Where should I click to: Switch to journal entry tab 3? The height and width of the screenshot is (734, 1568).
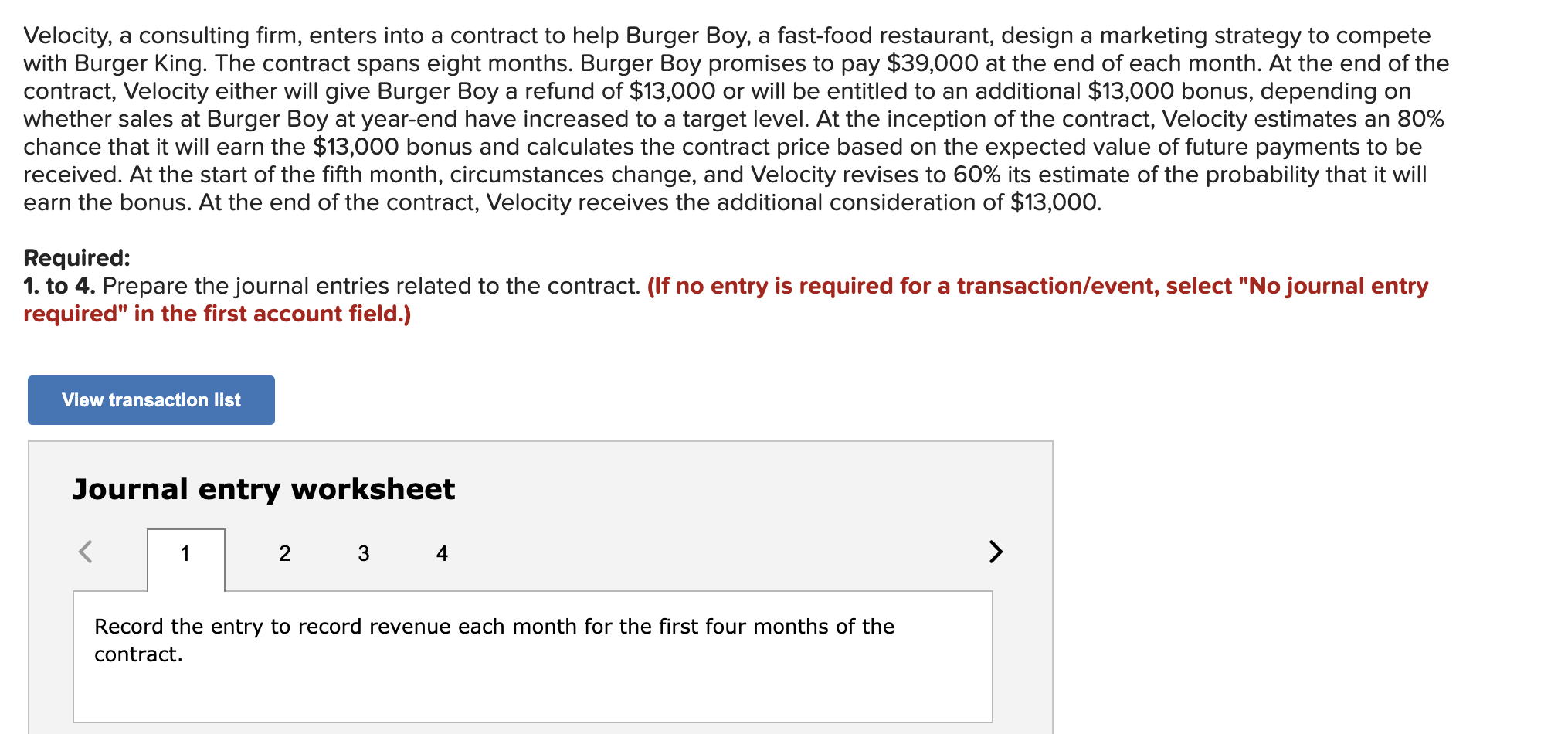tap(363, 554)
